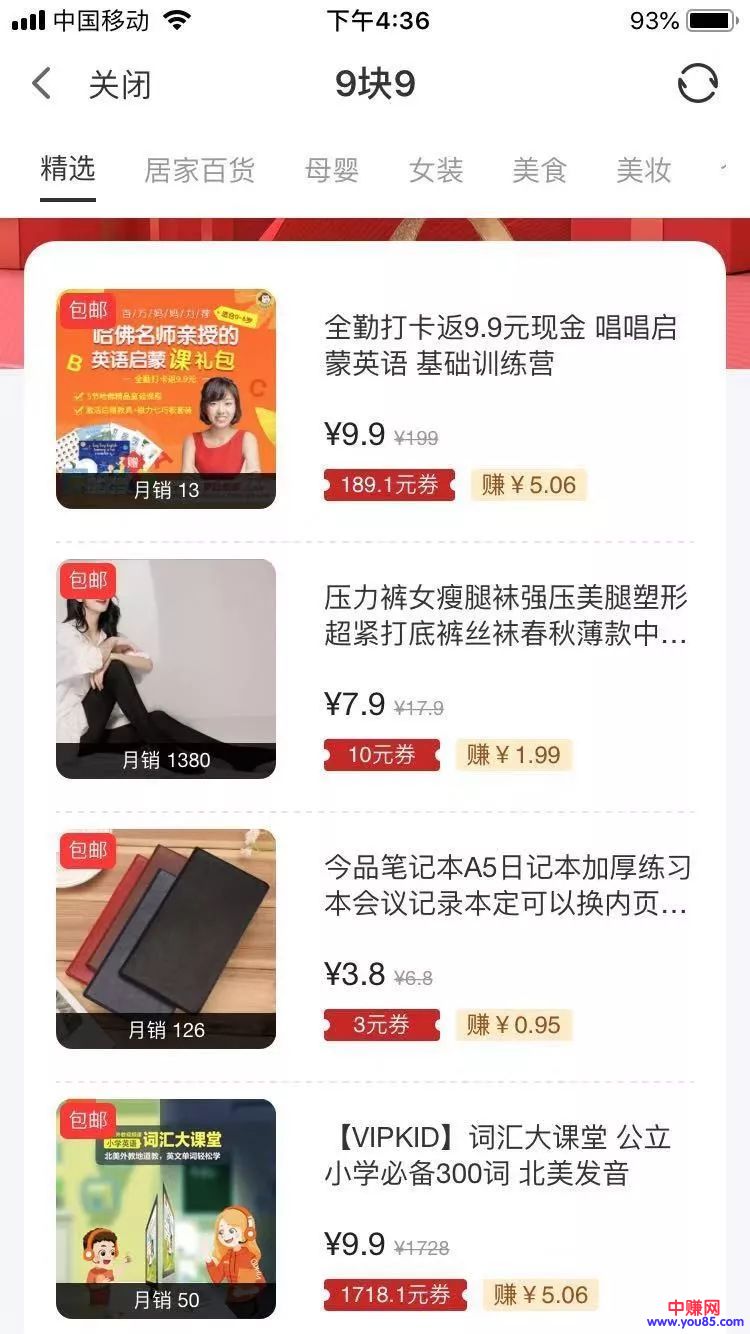Viewport: 750px width, 1334px height.
Task: Select the 女装 tab
Action: click(436, 170)
